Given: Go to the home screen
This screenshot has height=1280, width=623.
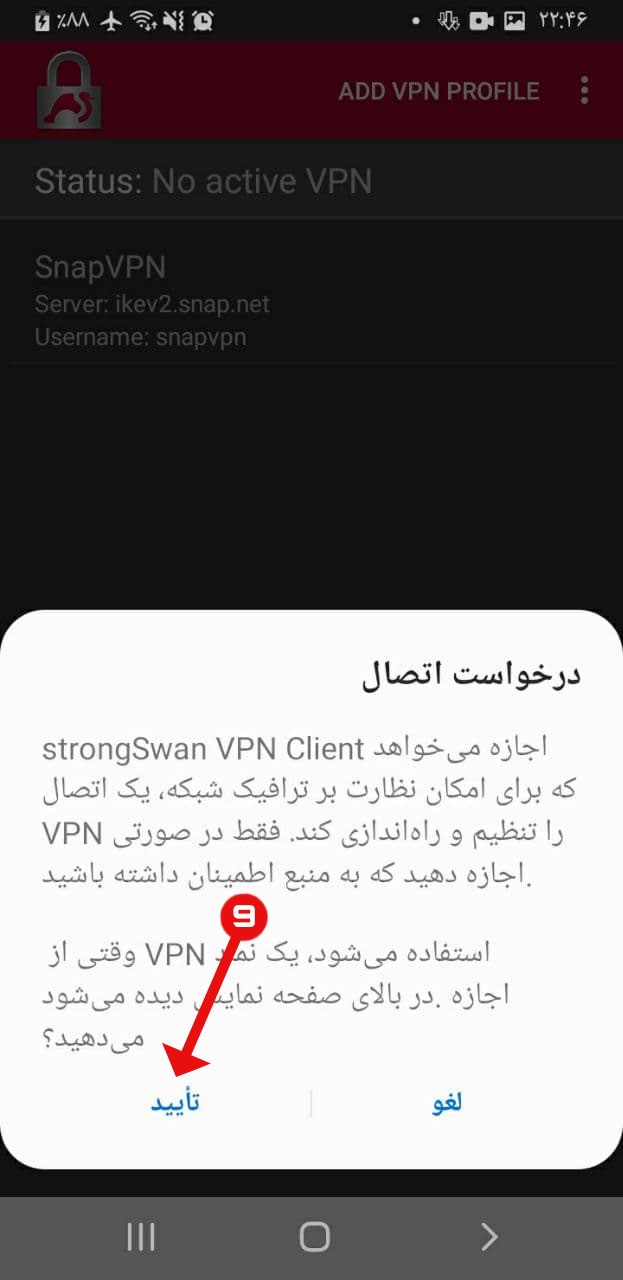Looking at the screenshot, I should (314, 1237).
